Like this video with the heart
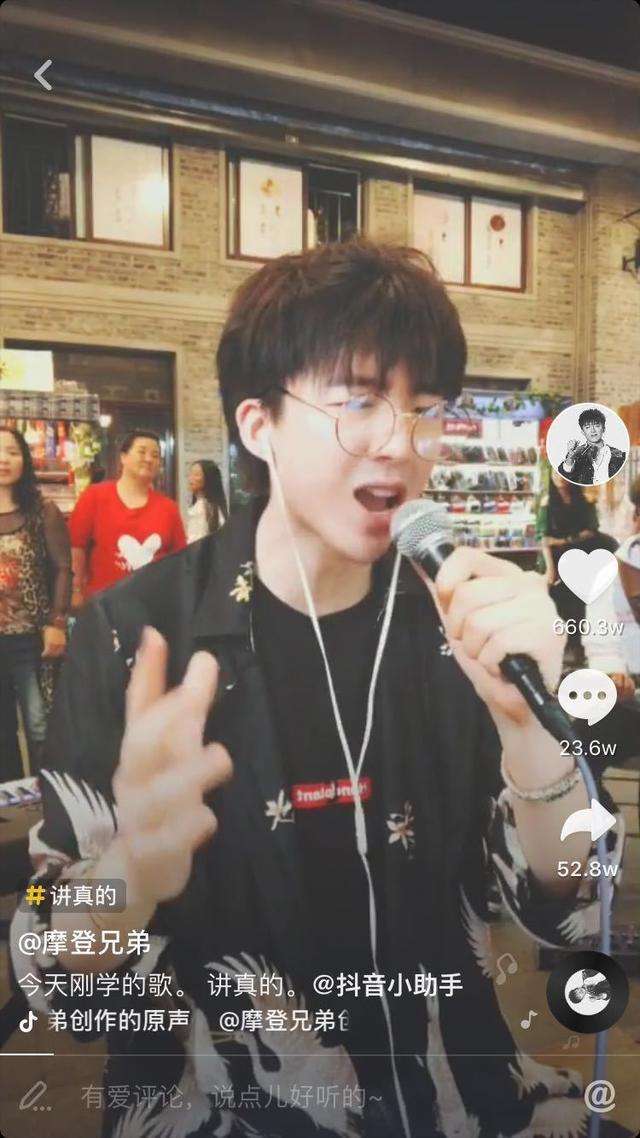 587,576
